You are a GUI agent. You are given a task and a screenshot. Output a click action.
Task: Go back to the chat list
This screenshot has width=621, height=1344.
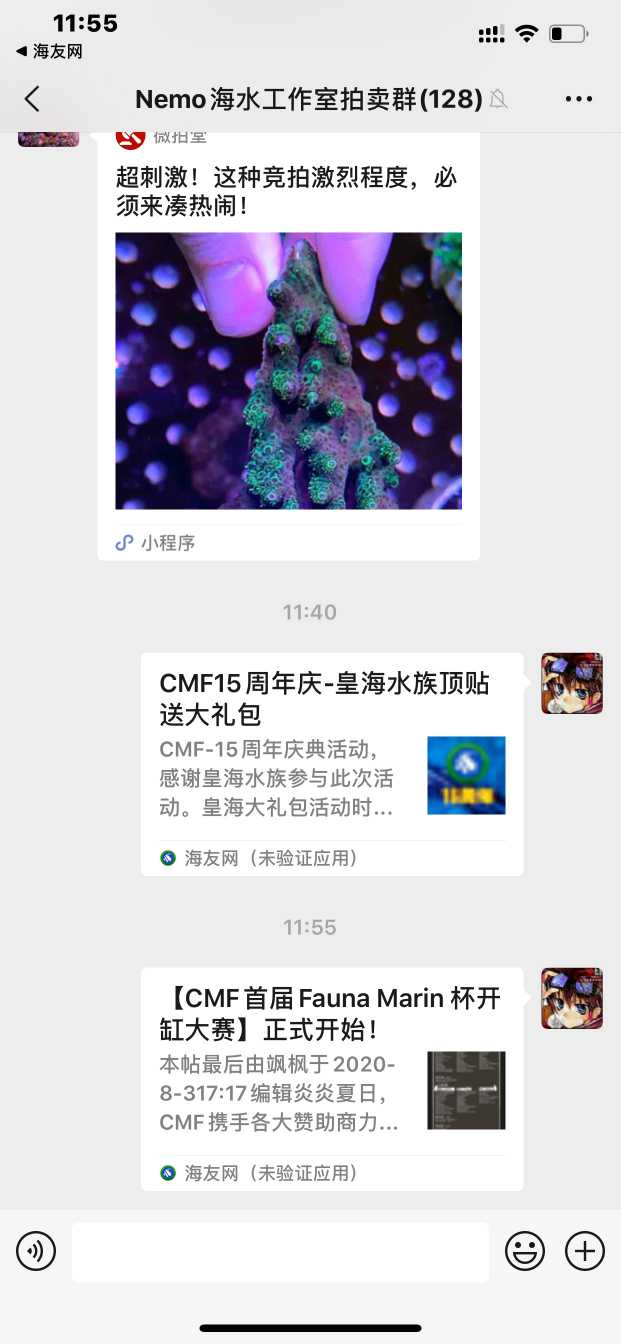click(x=32, y=98)
